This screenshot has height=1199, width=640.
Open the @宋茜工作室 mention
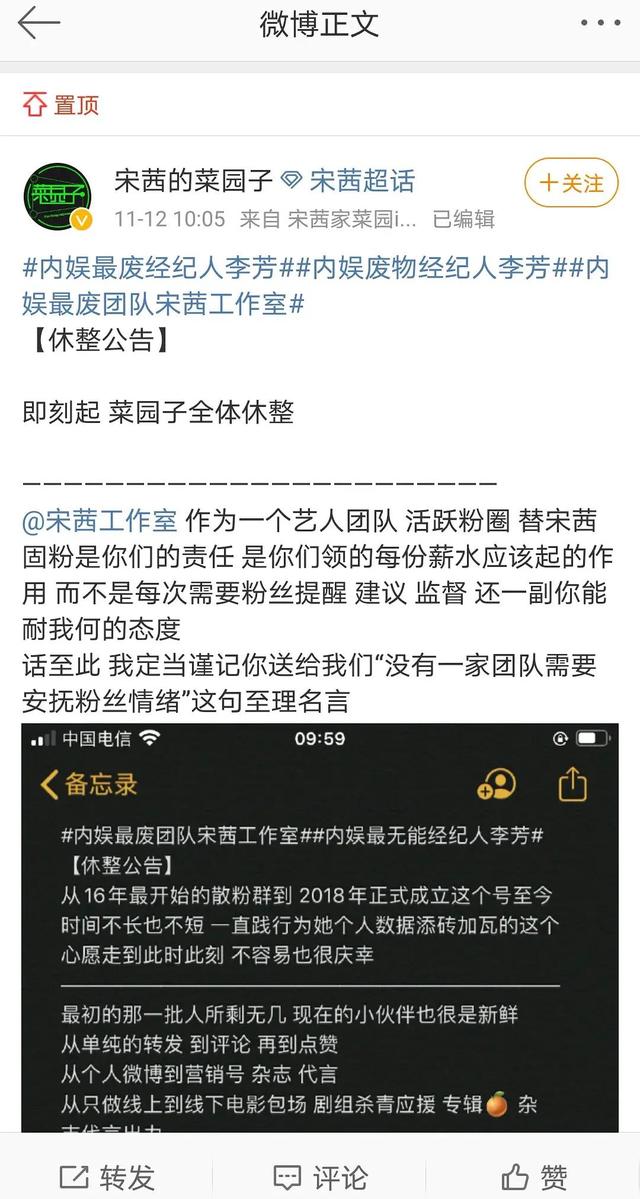coord(100,521)
